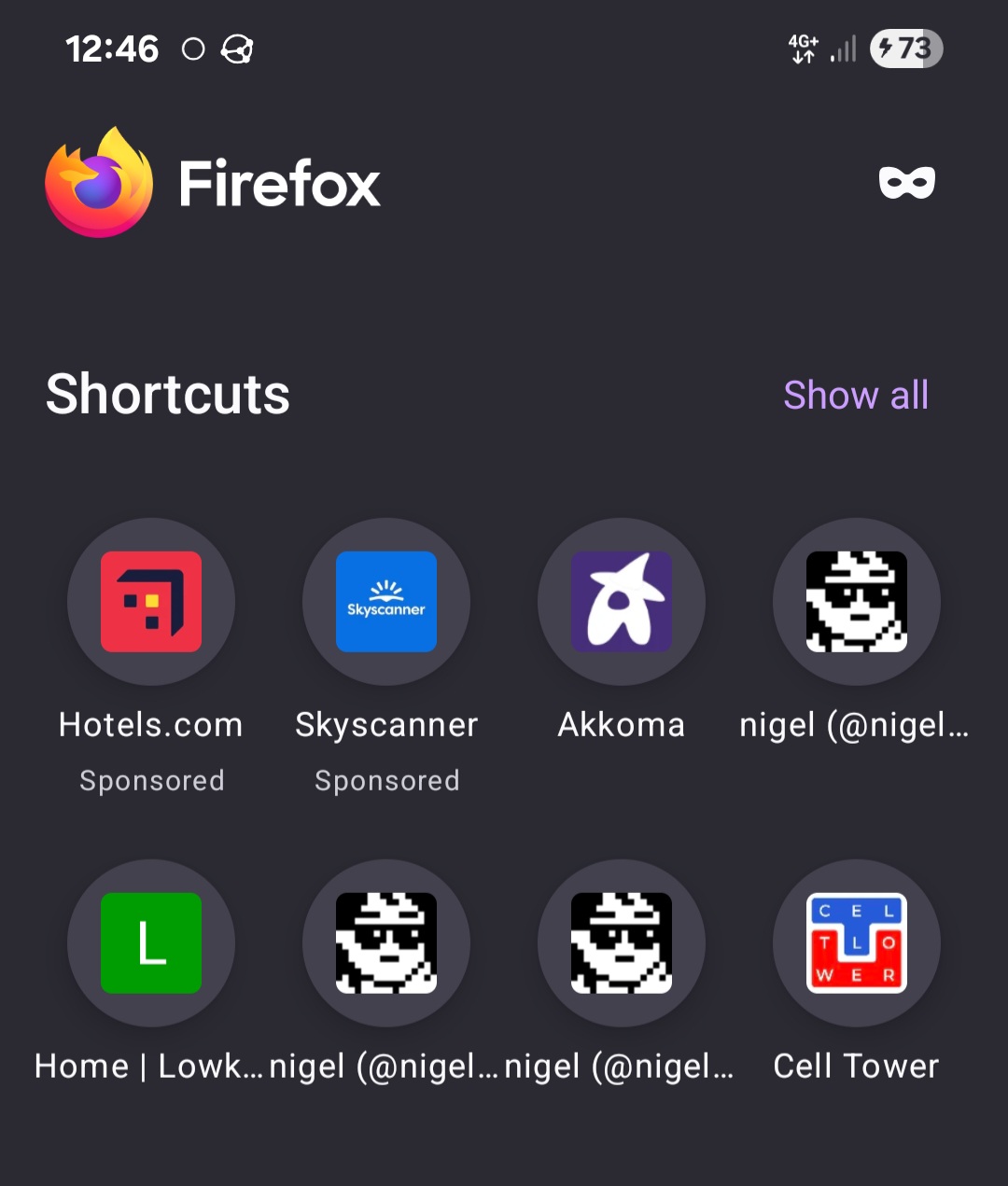1008x1186 pixels.
Task: Open the Cell Tower shortcut
Action: coord(857,943)
